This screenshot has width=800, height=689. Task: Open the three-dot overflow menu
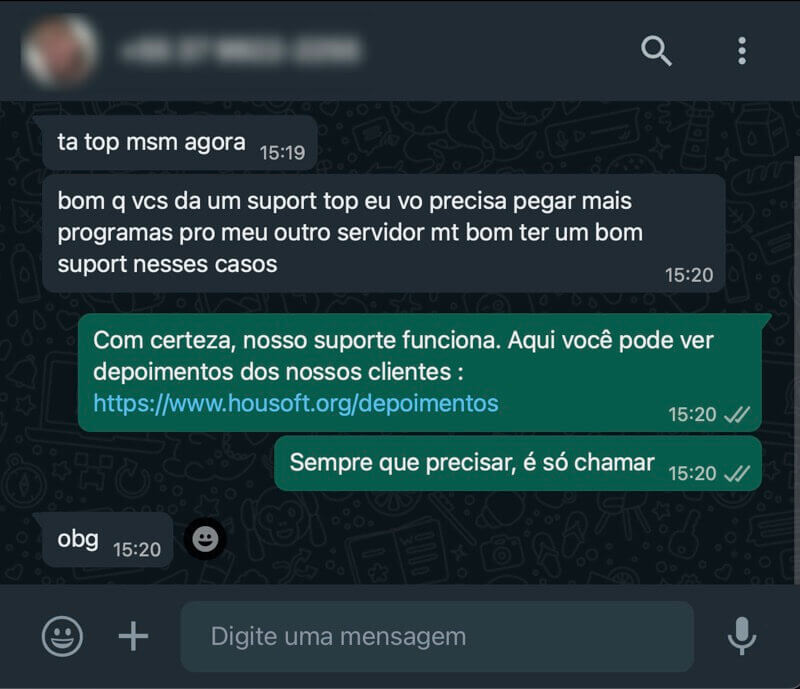741,50
